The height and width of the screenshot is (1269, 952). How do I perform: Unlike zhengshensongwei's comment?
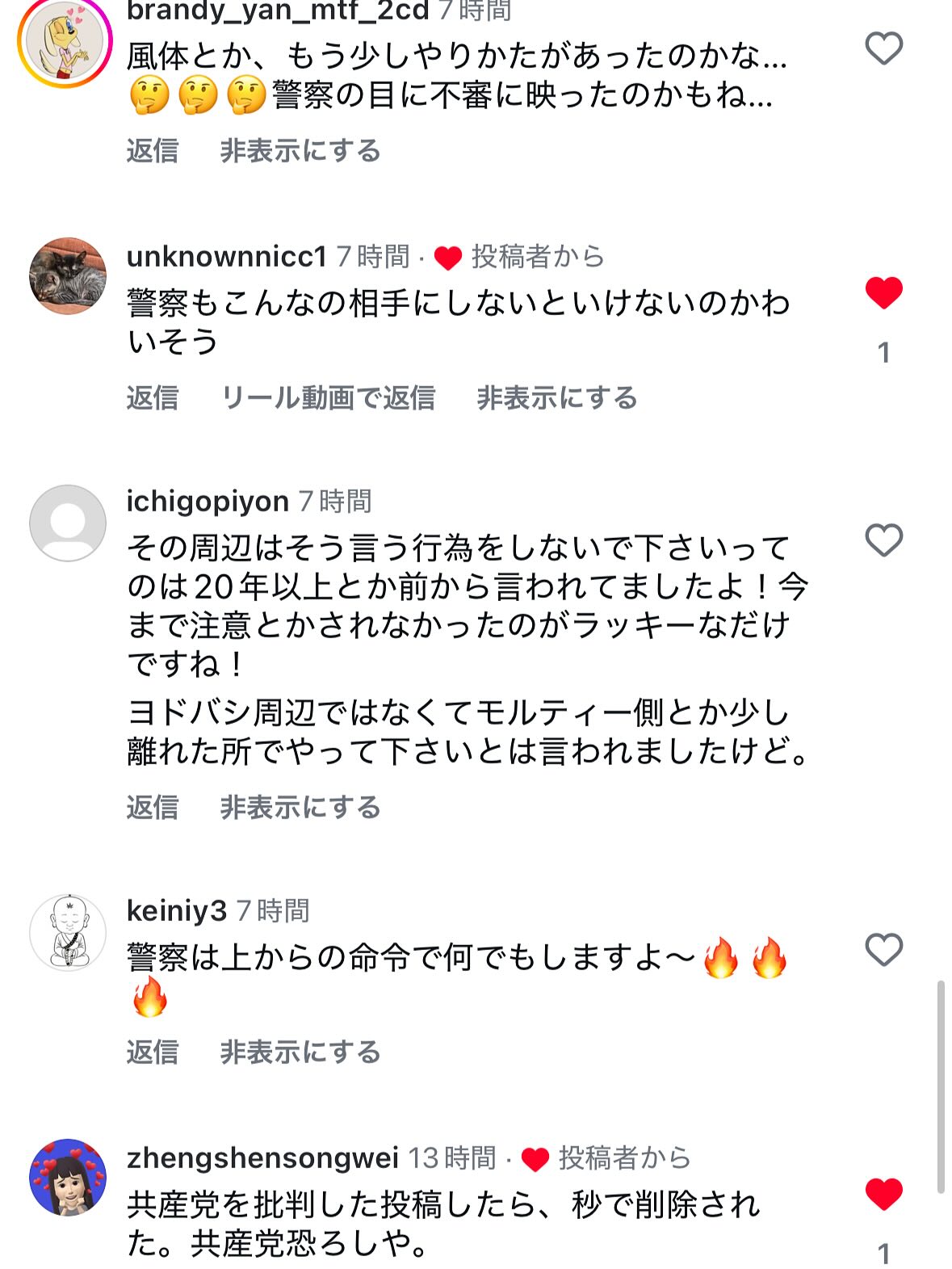(x=883, y=1194)
